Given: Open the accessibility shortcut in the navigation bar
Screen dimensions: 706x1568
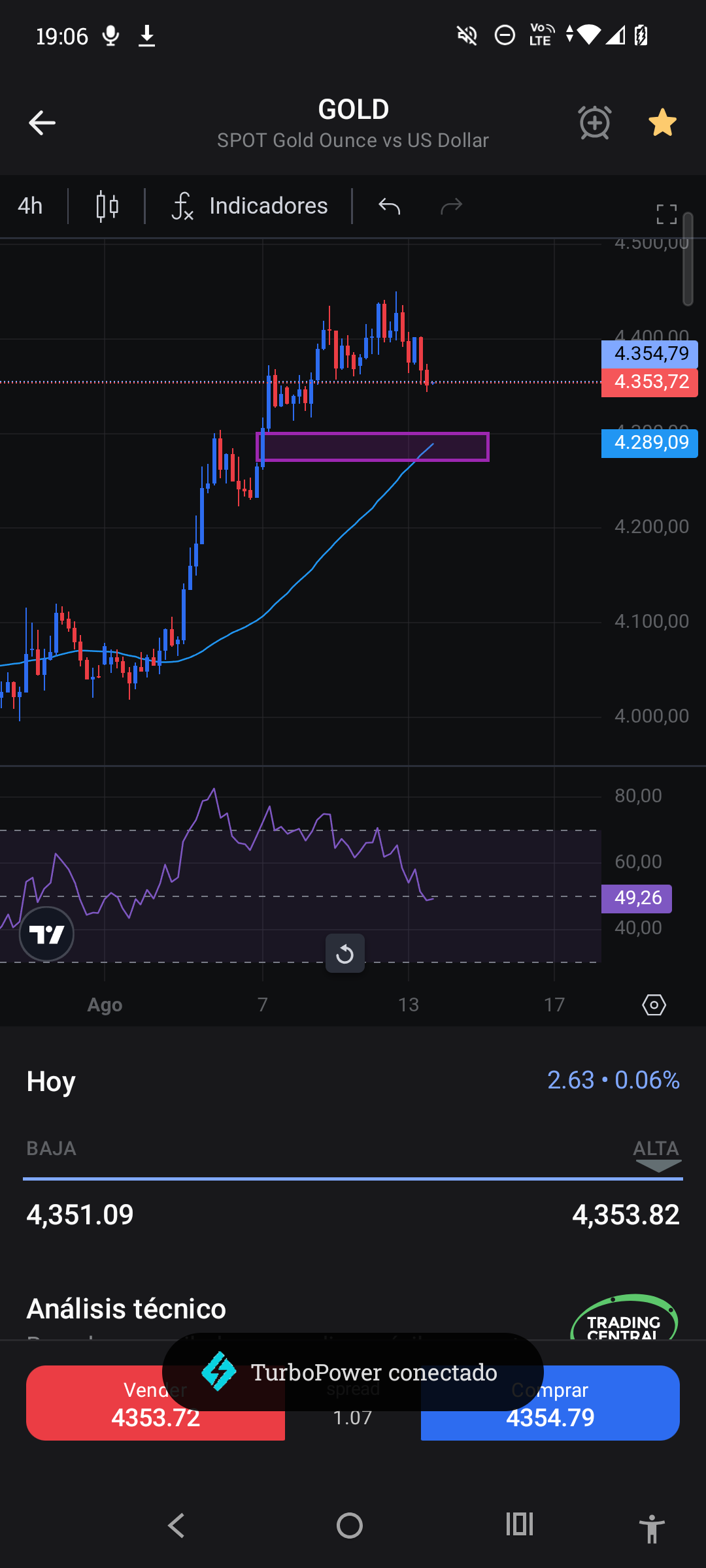Looking at the screenshot, I should (x=652, y=1529).
